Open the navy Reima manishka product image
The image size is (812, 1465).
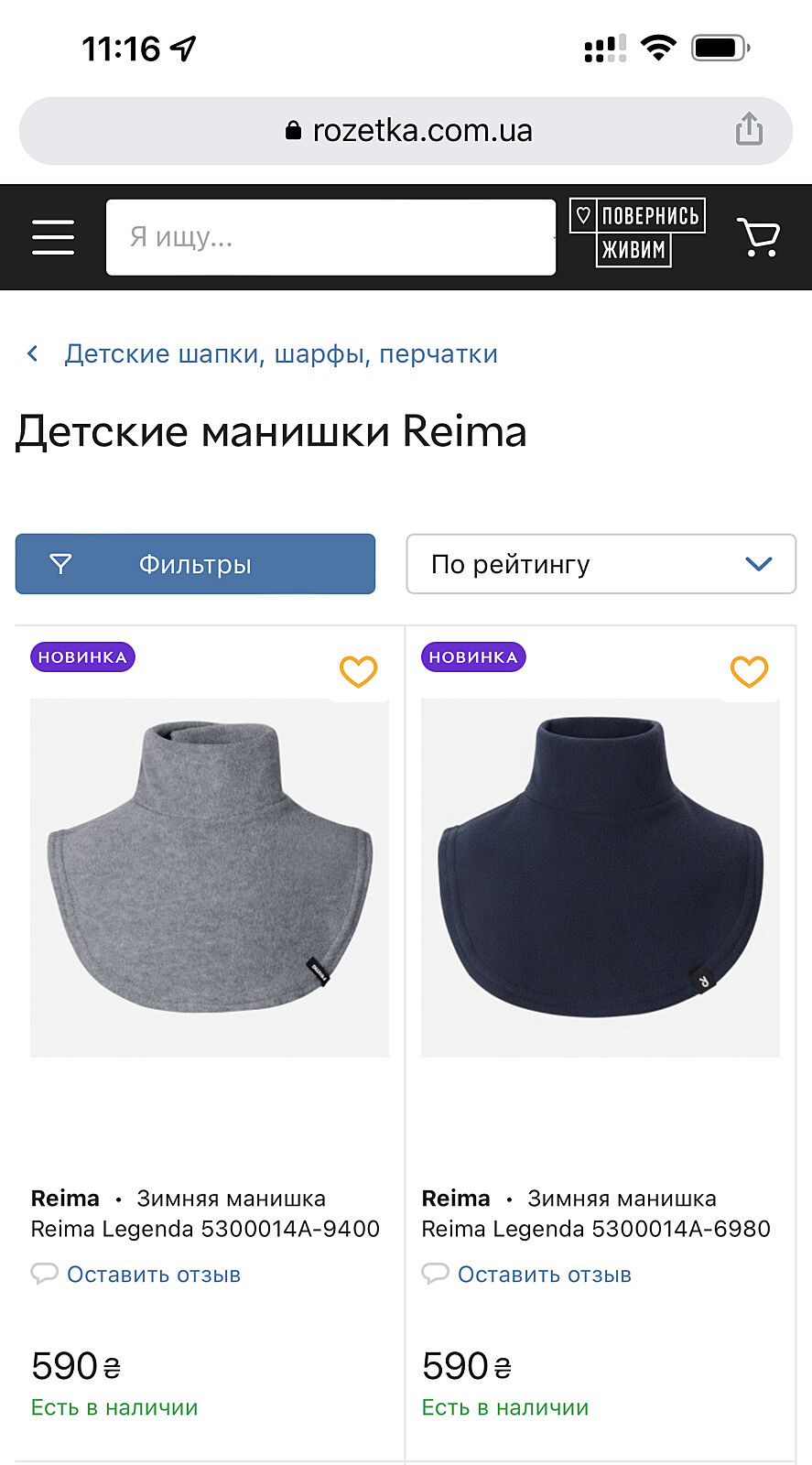click(x=601, y=877)
